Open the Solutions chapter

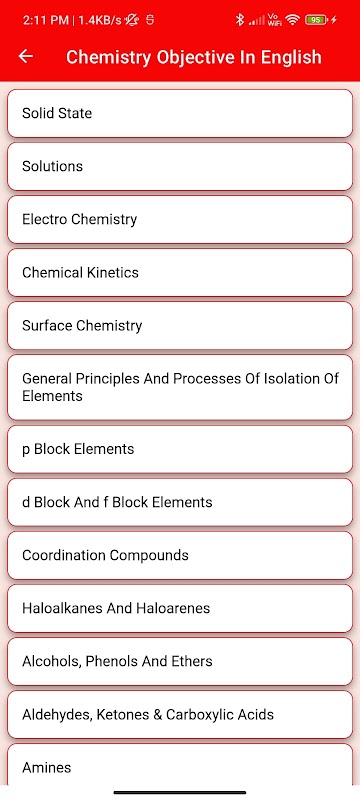click(x=180, y=166)
